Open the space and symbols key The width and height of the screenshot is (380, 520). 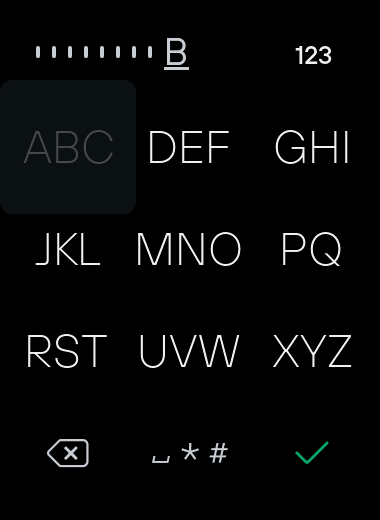click(x=190, y=453)
